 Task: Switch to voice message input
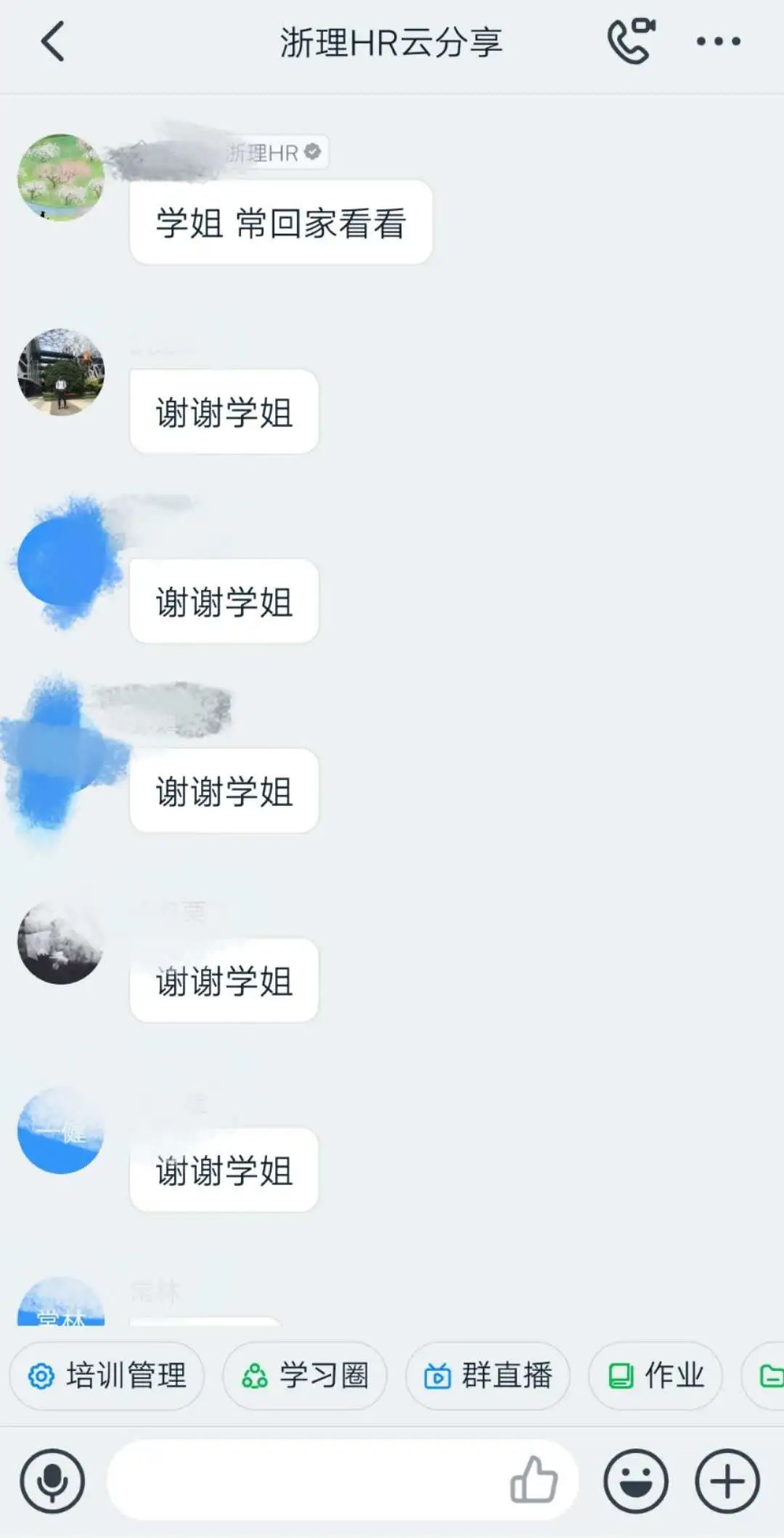pos(52,1481)
